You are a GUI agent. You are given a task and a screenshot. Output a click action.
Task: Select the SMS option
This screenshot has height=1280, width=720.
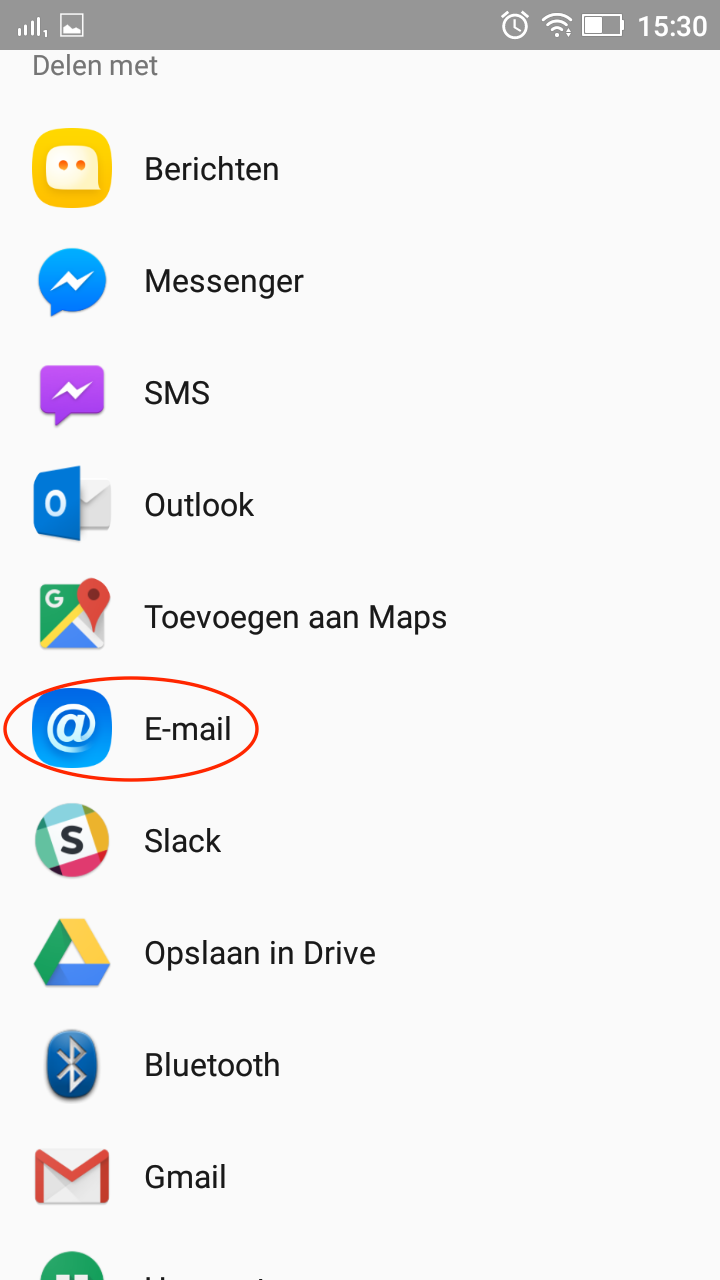pos(176,393)
